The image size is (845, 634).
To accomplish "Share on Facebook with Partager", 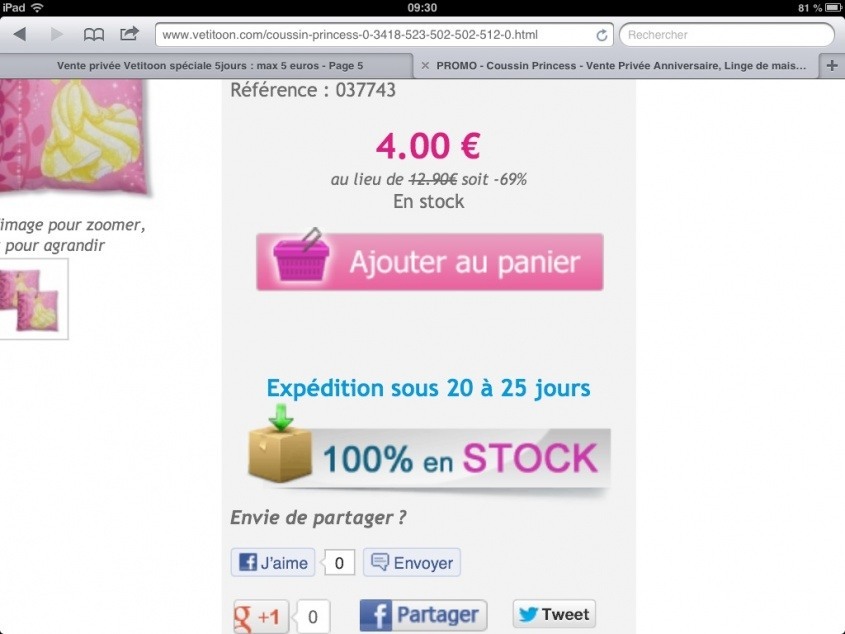I will point(423,614).
